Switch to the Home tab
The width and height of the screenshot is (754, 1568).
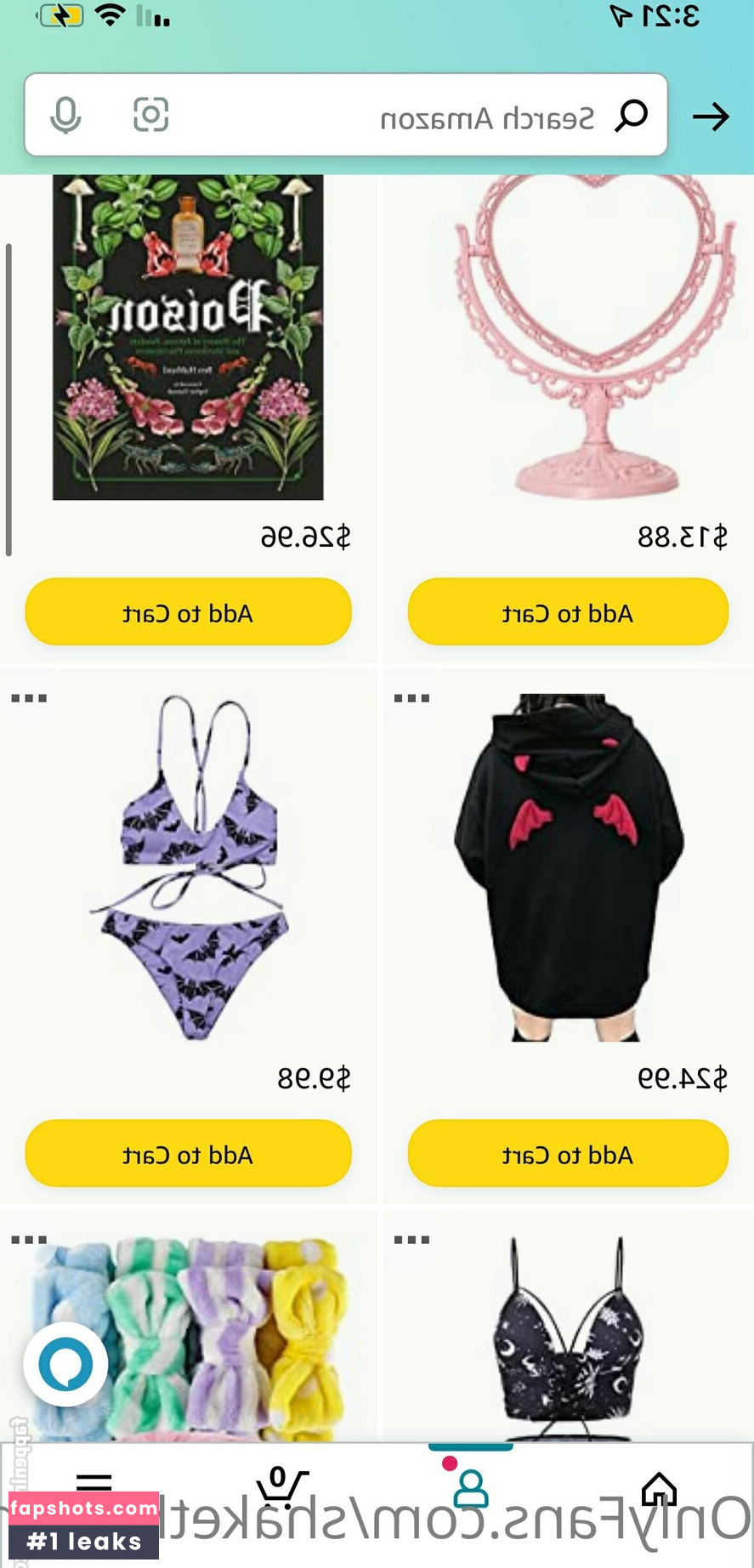point(659,1488)
